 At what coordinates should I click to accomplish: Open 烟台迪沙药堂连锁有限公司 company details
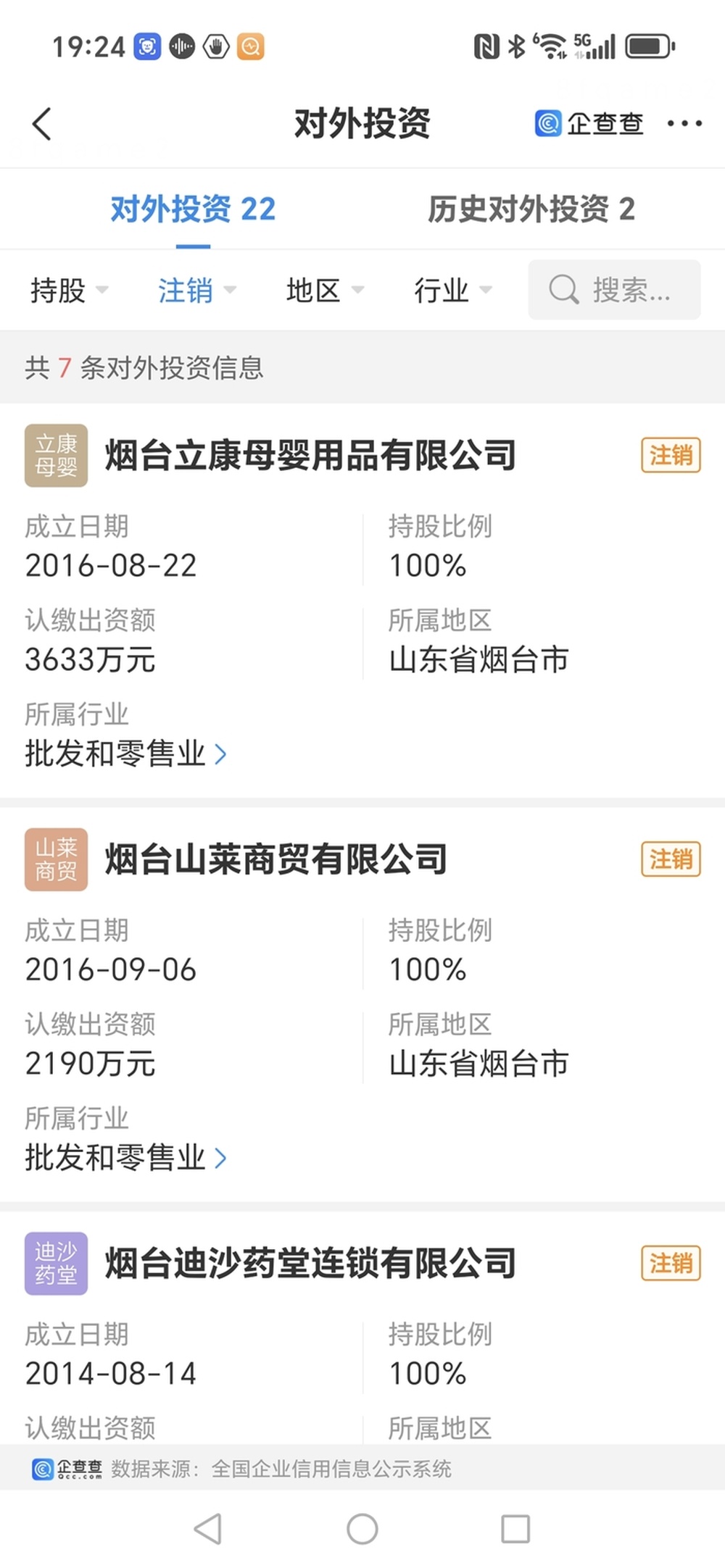pyautogui.click(x=310, y=1264)
